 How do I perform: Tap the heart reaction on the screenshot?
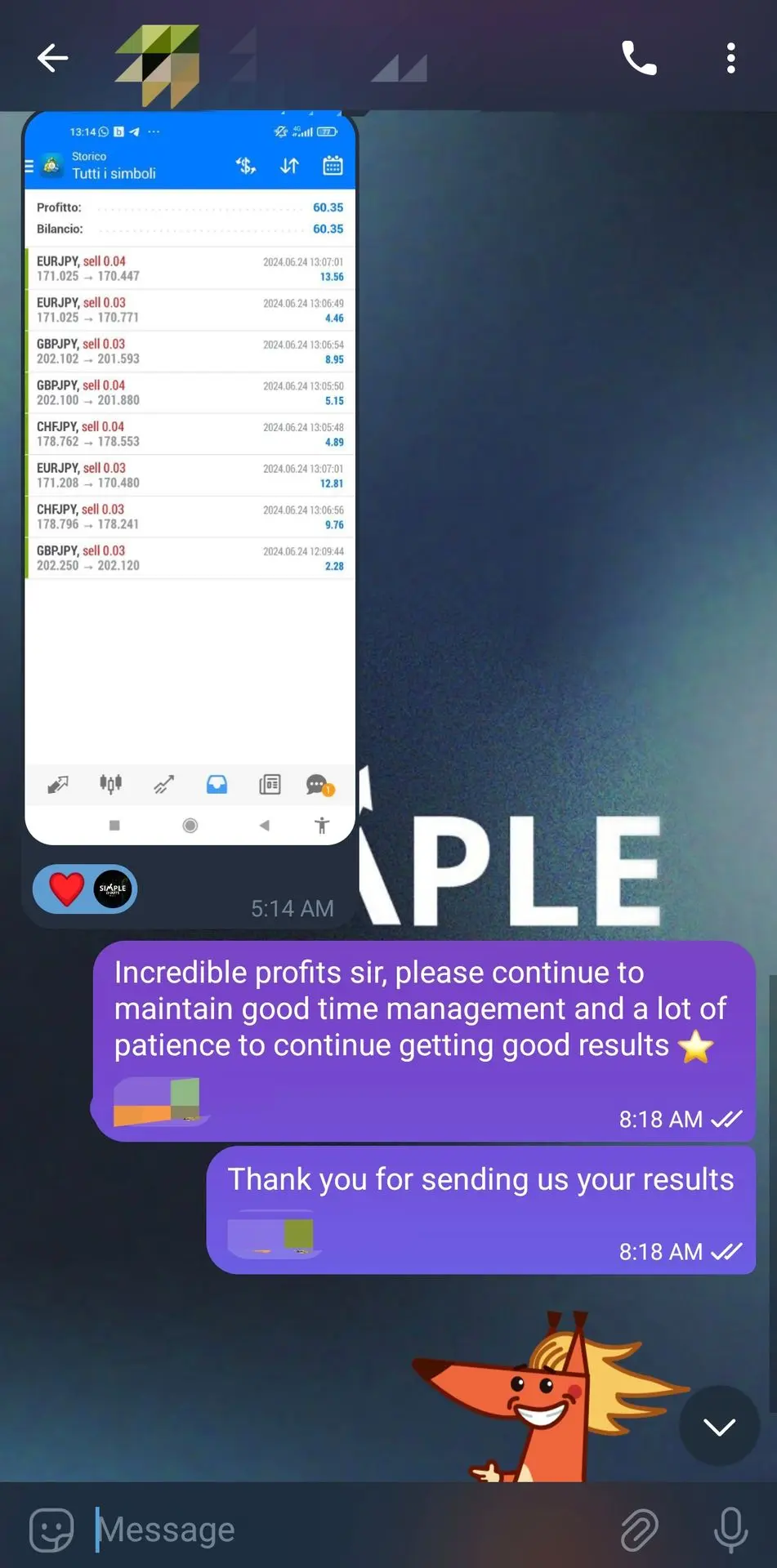[x=67, y=889]
